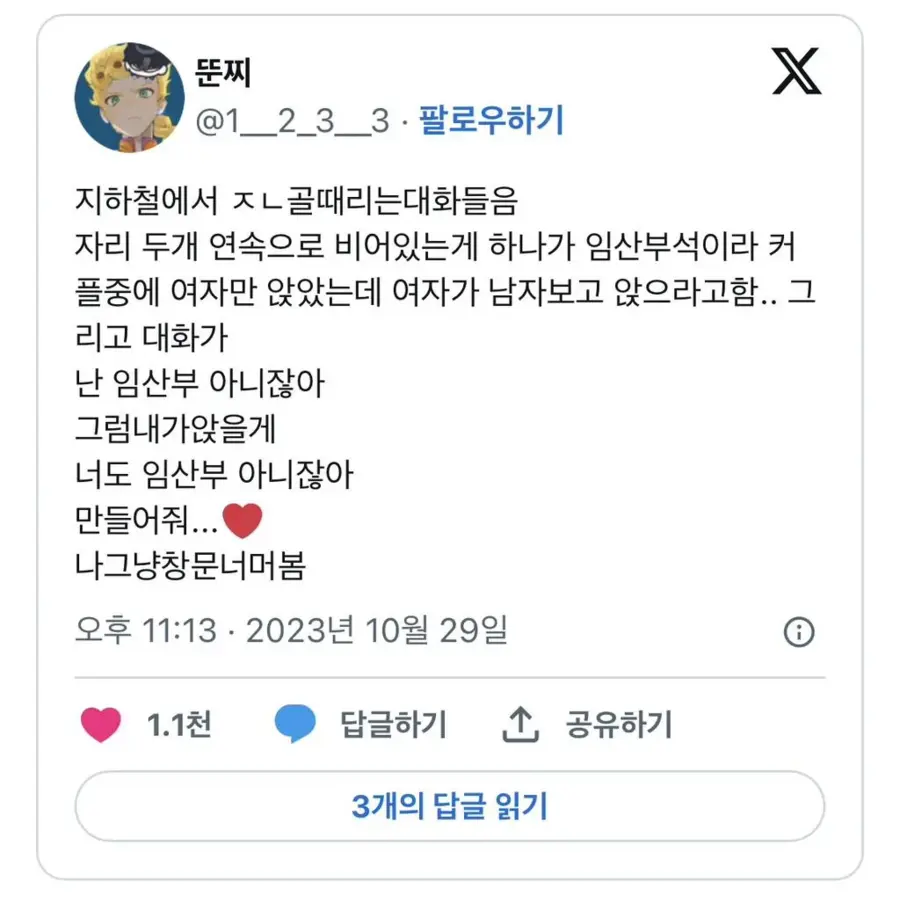Select the tweet body text area
This screenshot has height=903, width=900.
point(440,380)
